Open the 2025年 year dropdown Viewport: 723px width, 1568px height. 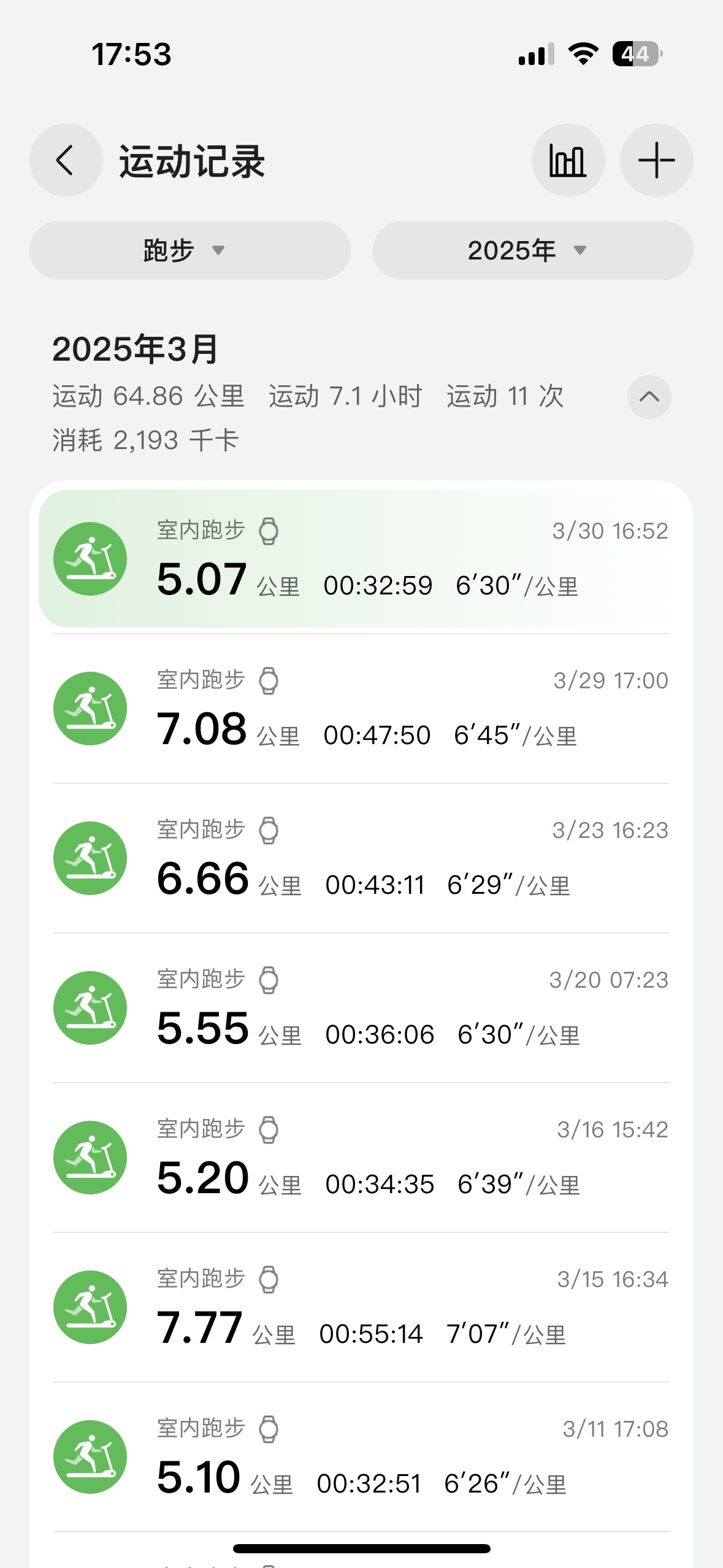(x=533, y=250)
